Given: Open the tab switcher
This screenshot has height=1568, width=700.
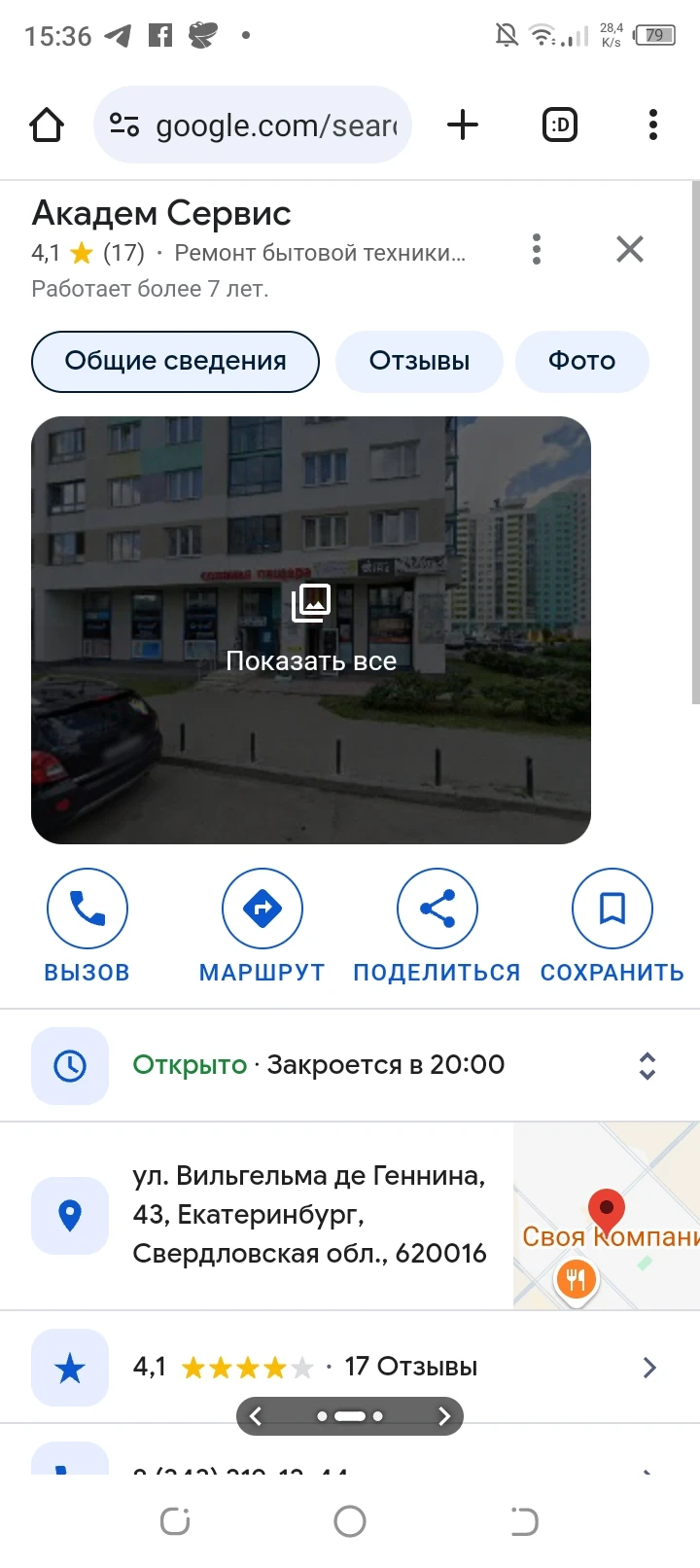Looking at the screenshot, I should (x=560, y=125).
